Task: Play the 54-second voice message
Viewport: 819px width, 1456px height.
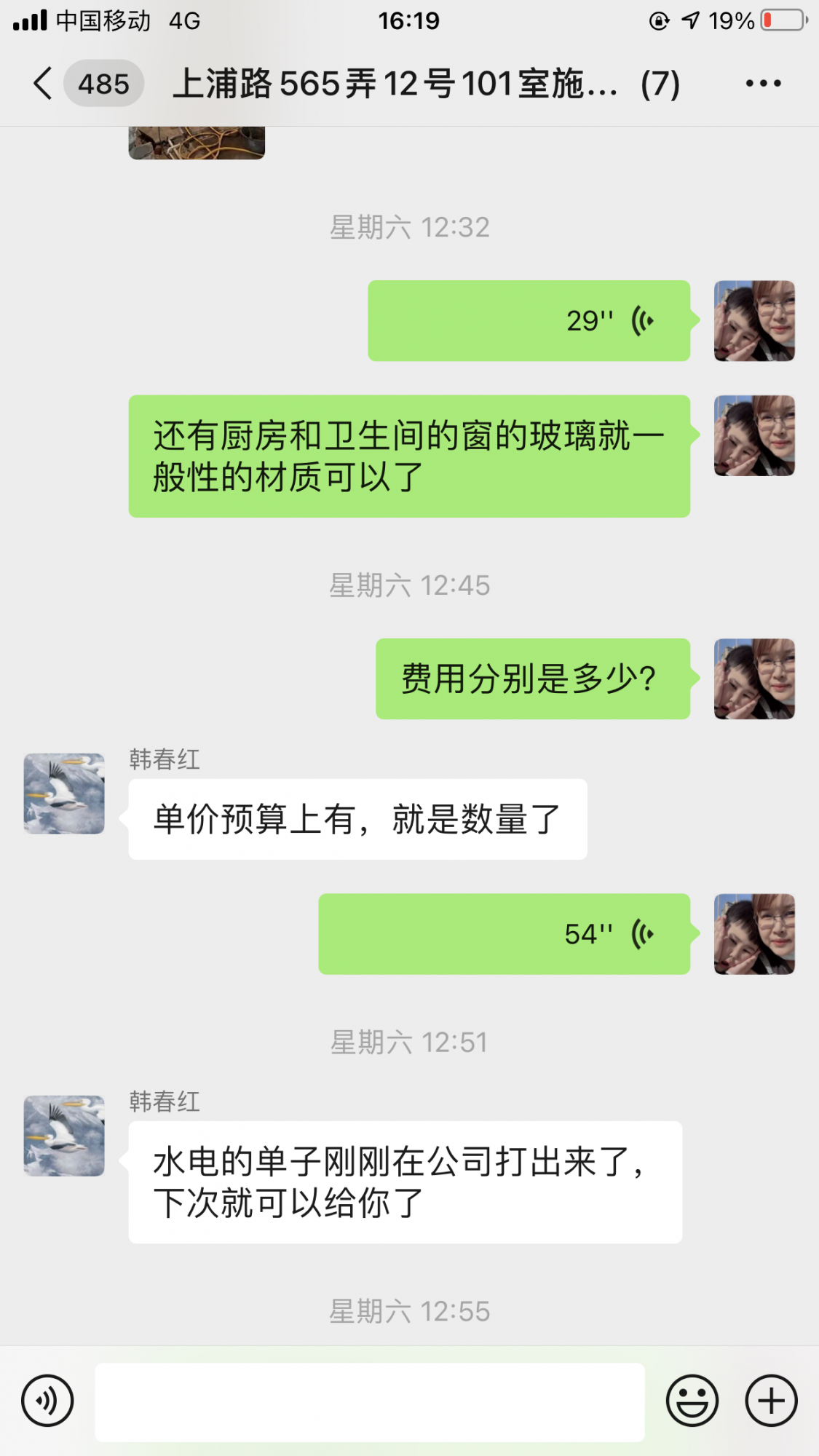Action: [504, 934]
